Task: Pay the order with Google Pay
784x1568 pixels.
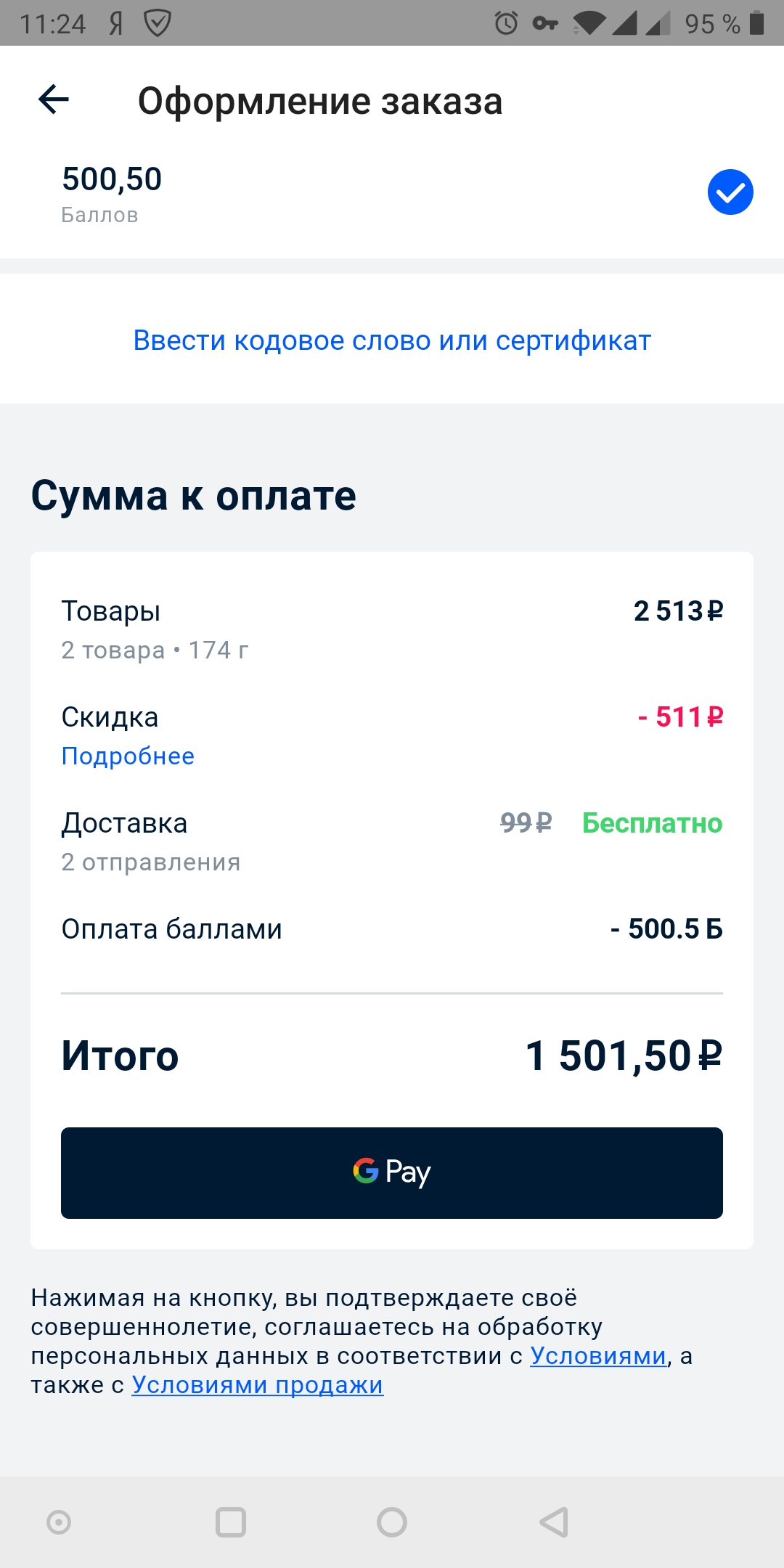Action: pos(392,1172)
